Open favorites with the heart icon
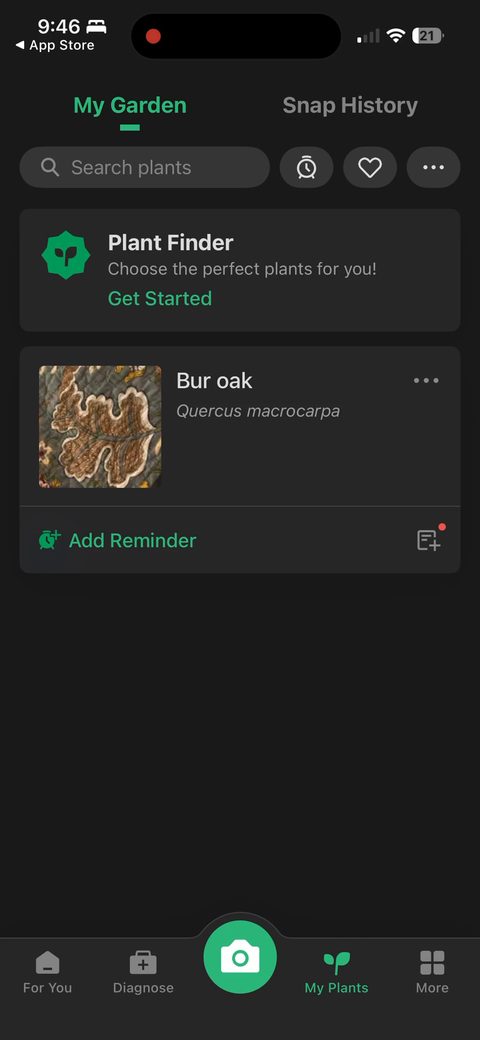480x1040 pixels. pyautogui.click(x=370, y=167)
